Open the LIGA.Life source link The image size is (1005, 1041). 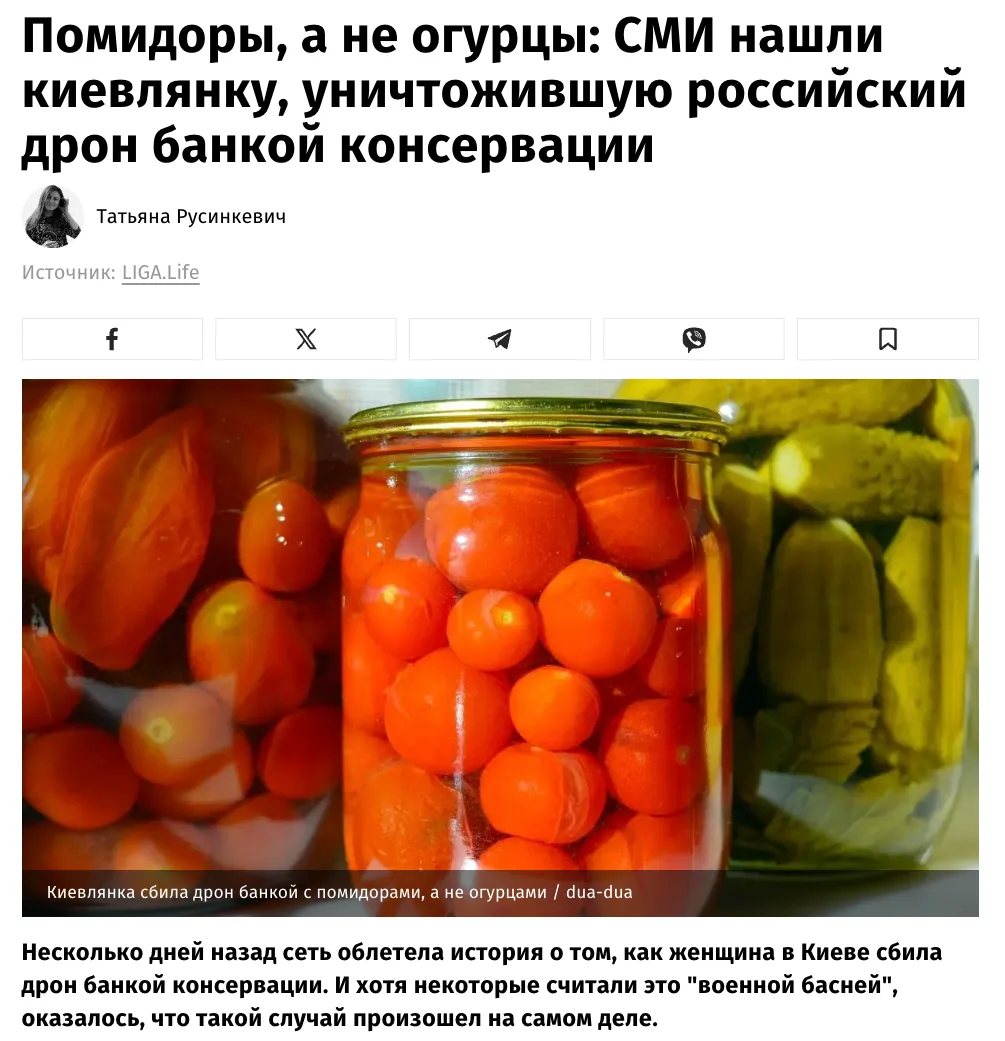161,272
